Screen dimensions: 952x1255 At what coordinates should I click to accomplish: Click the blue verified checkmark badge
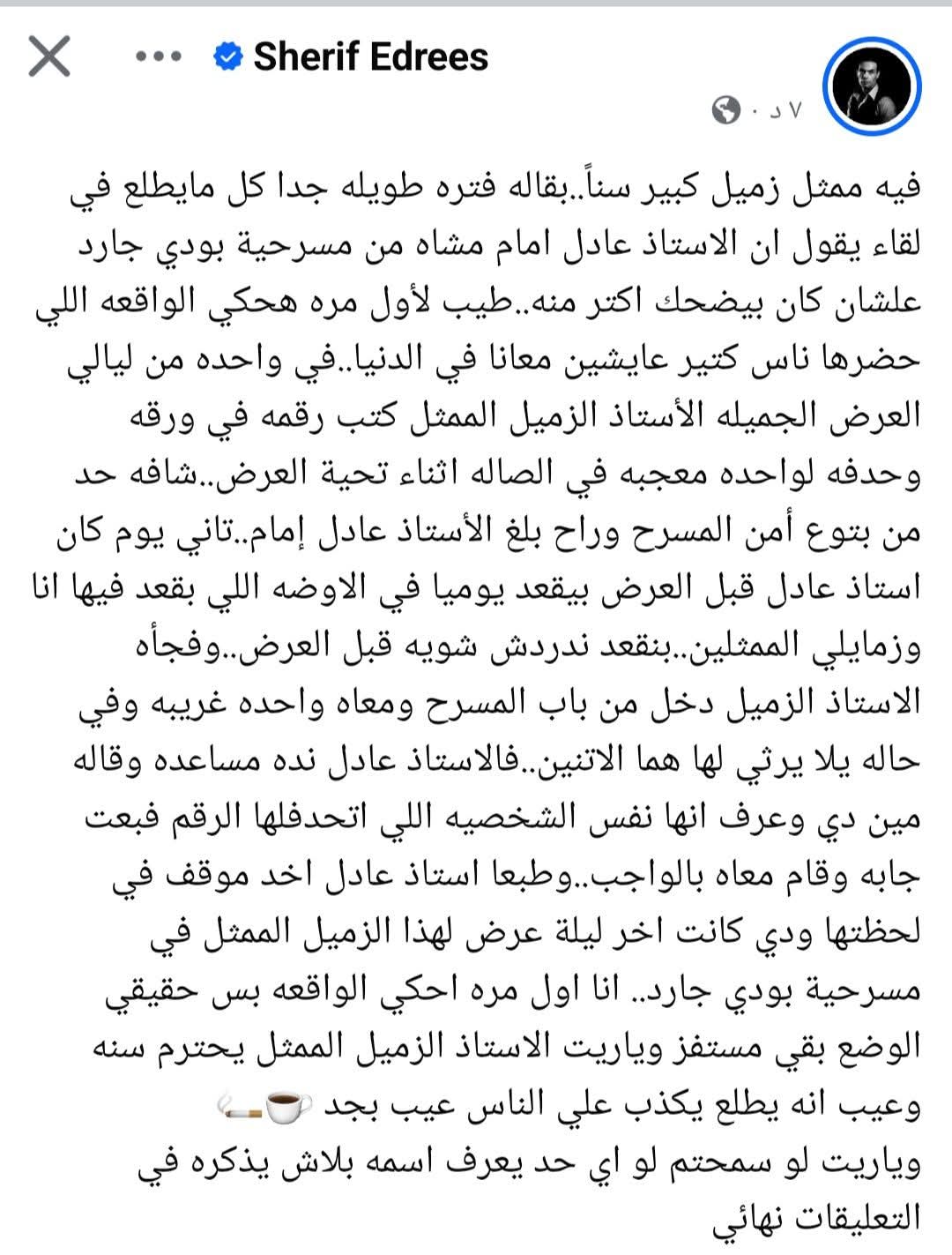pyautogui.click(x=227, y=56)
